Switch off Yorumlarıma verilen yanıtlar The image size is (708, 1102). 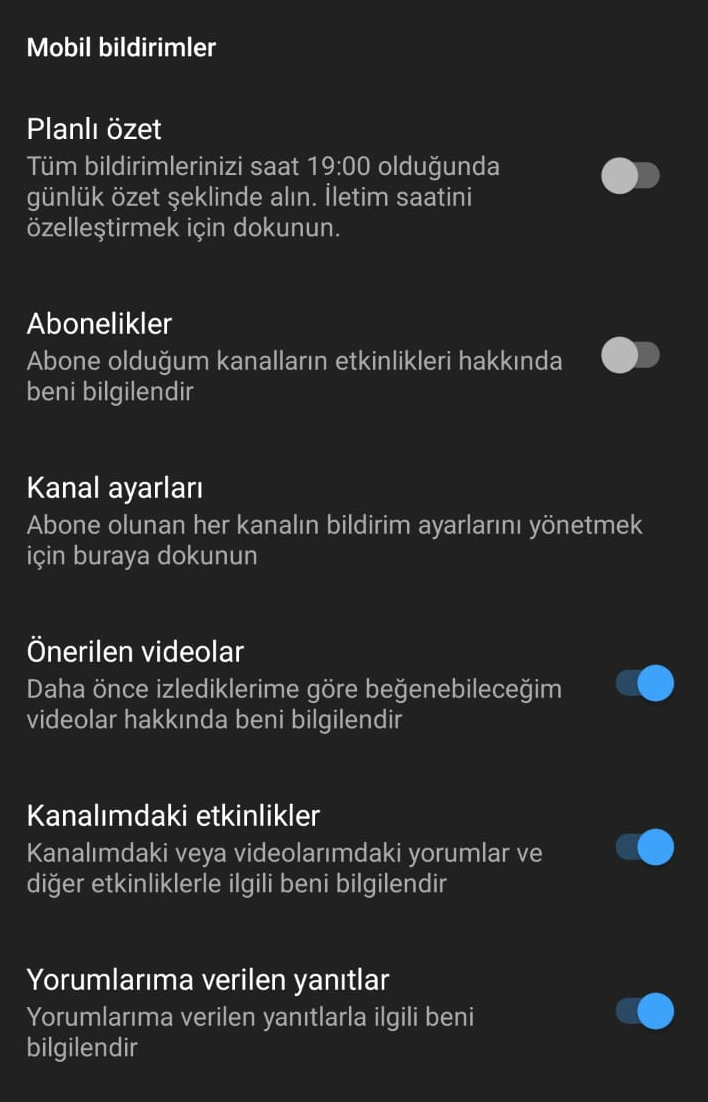coord(644,1011)
